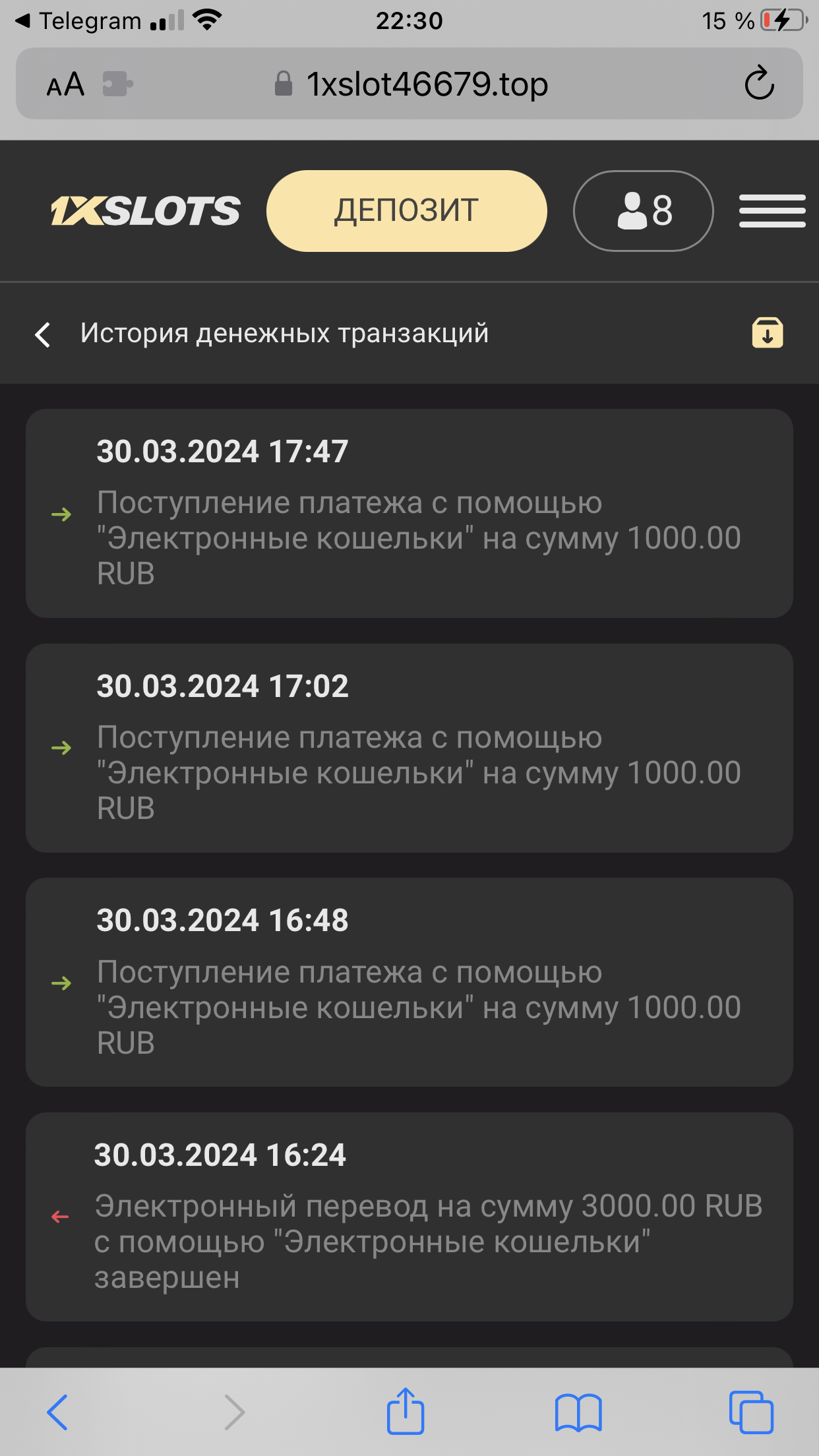Viewport: 819px width, 1456px height.
Task: Reload the page in Safari
Action: (759, 84)
